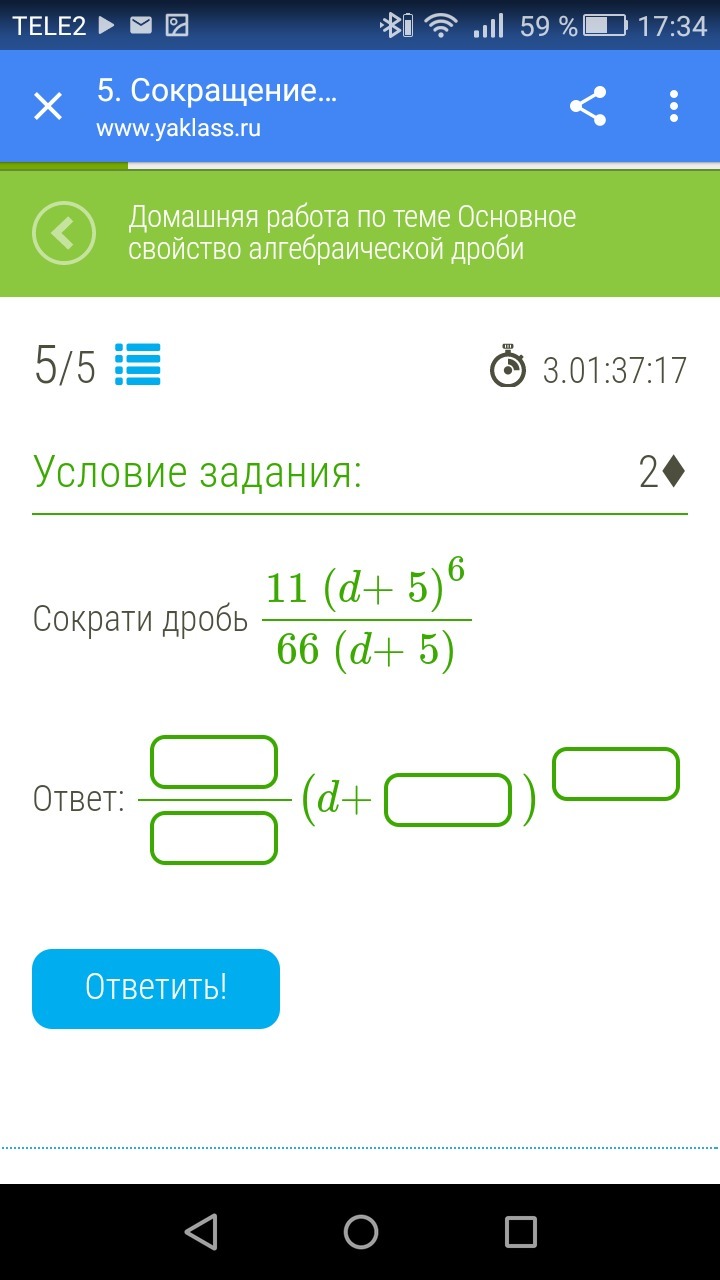Close the browser tab with X

pyautogui.click(x=48, y=106)
